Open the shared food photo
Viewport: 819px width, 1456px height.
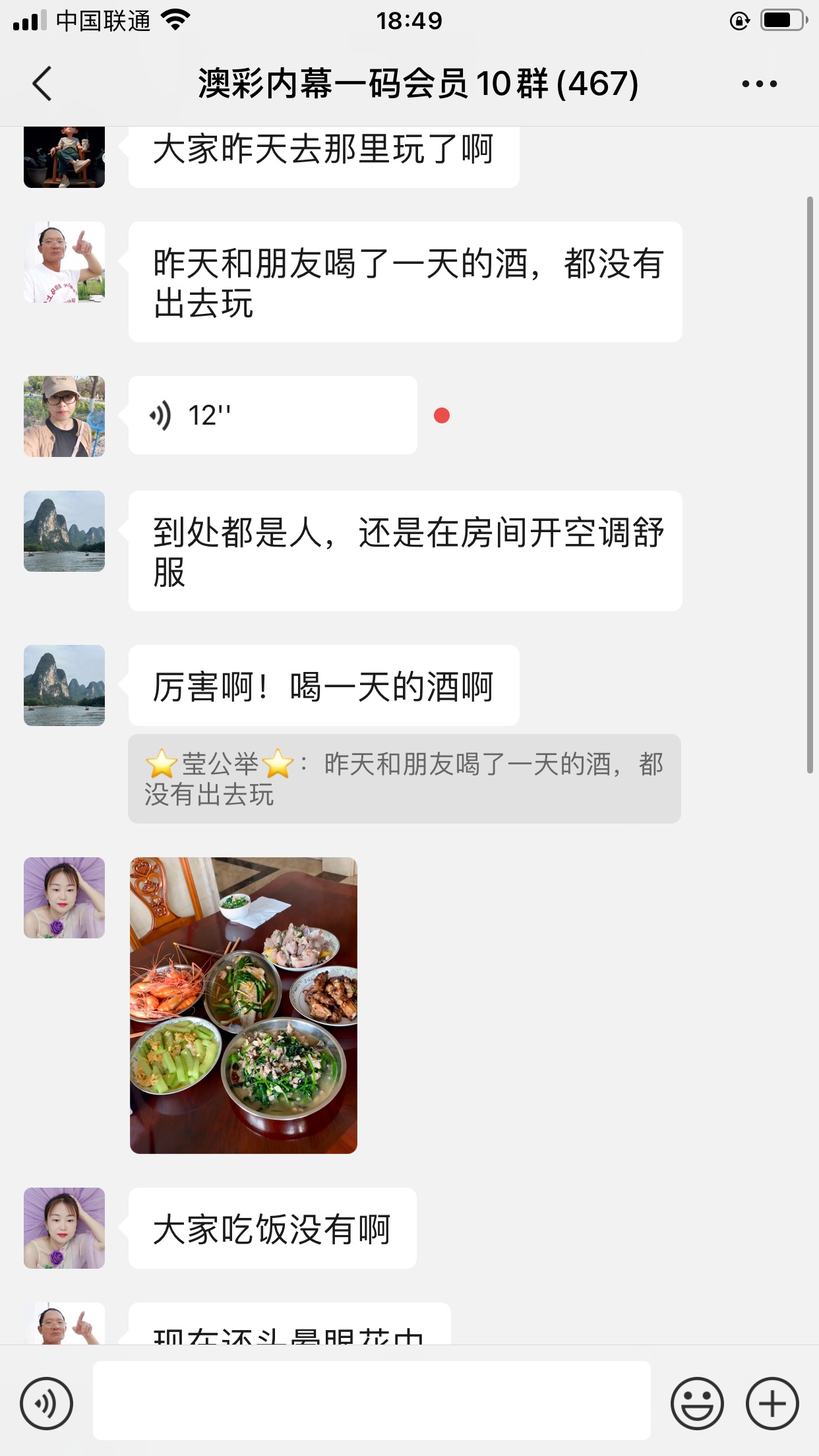pos(243,1005)
